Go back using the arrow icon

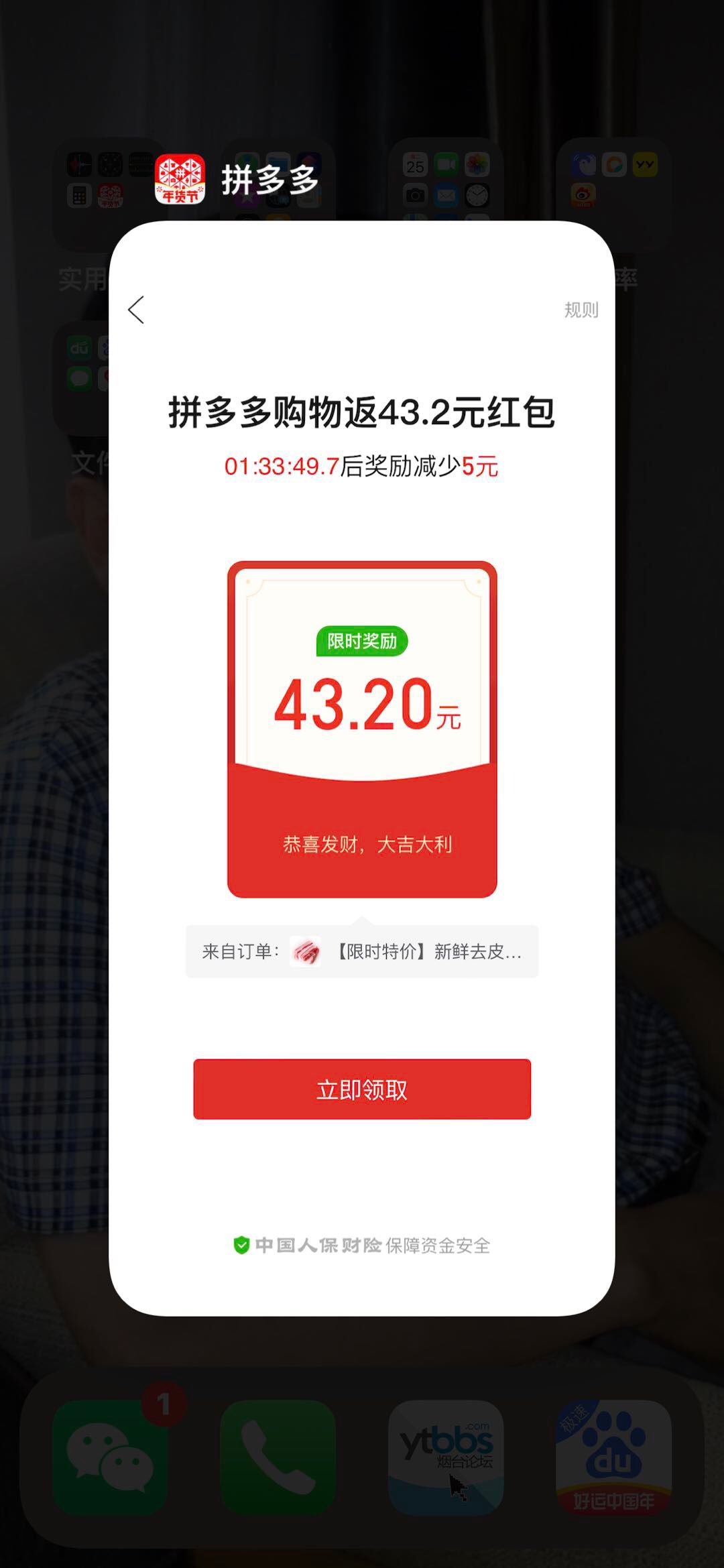136,310
